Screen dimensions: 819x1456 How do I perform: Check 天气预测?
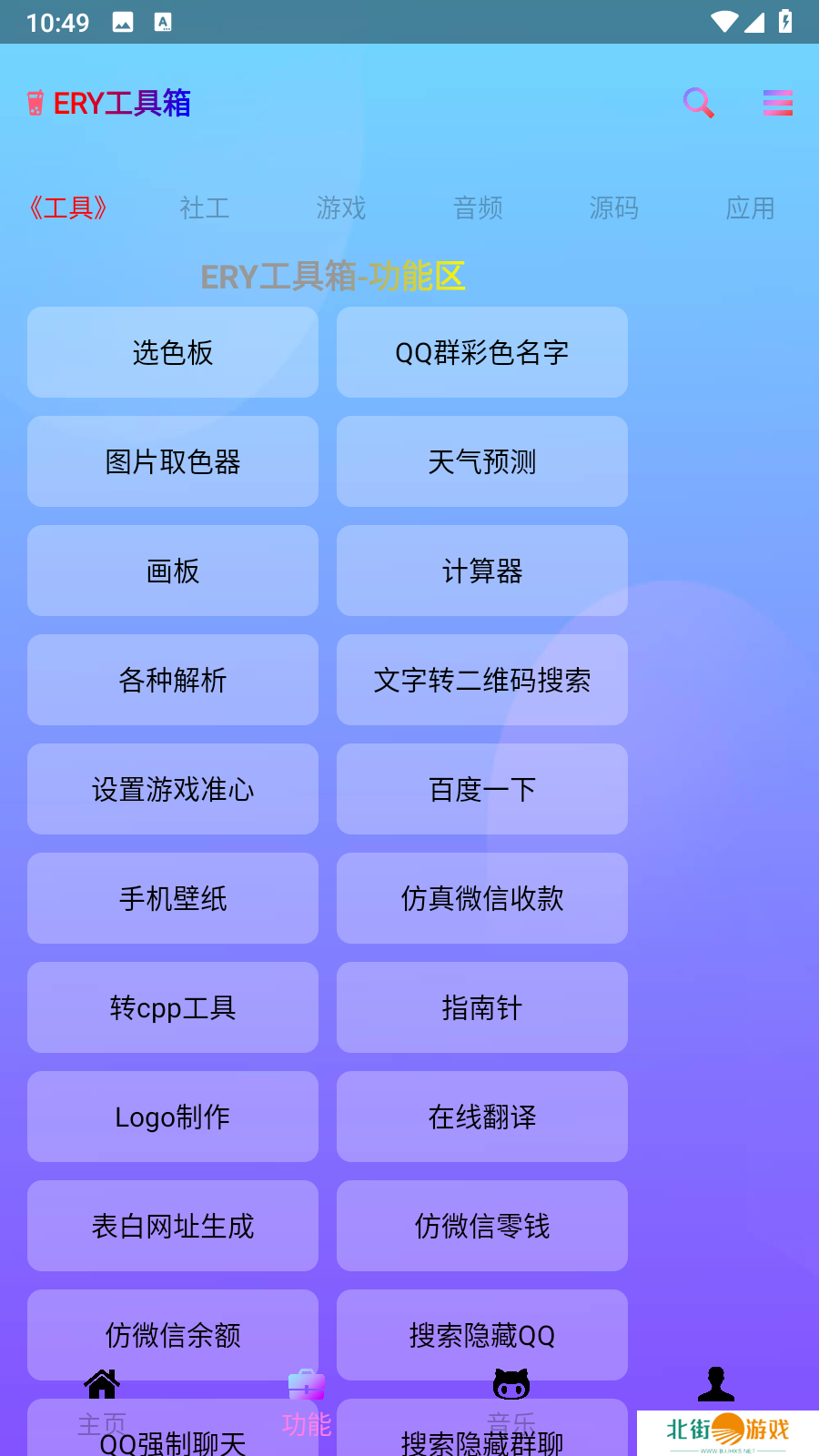[x=482, y=461]
